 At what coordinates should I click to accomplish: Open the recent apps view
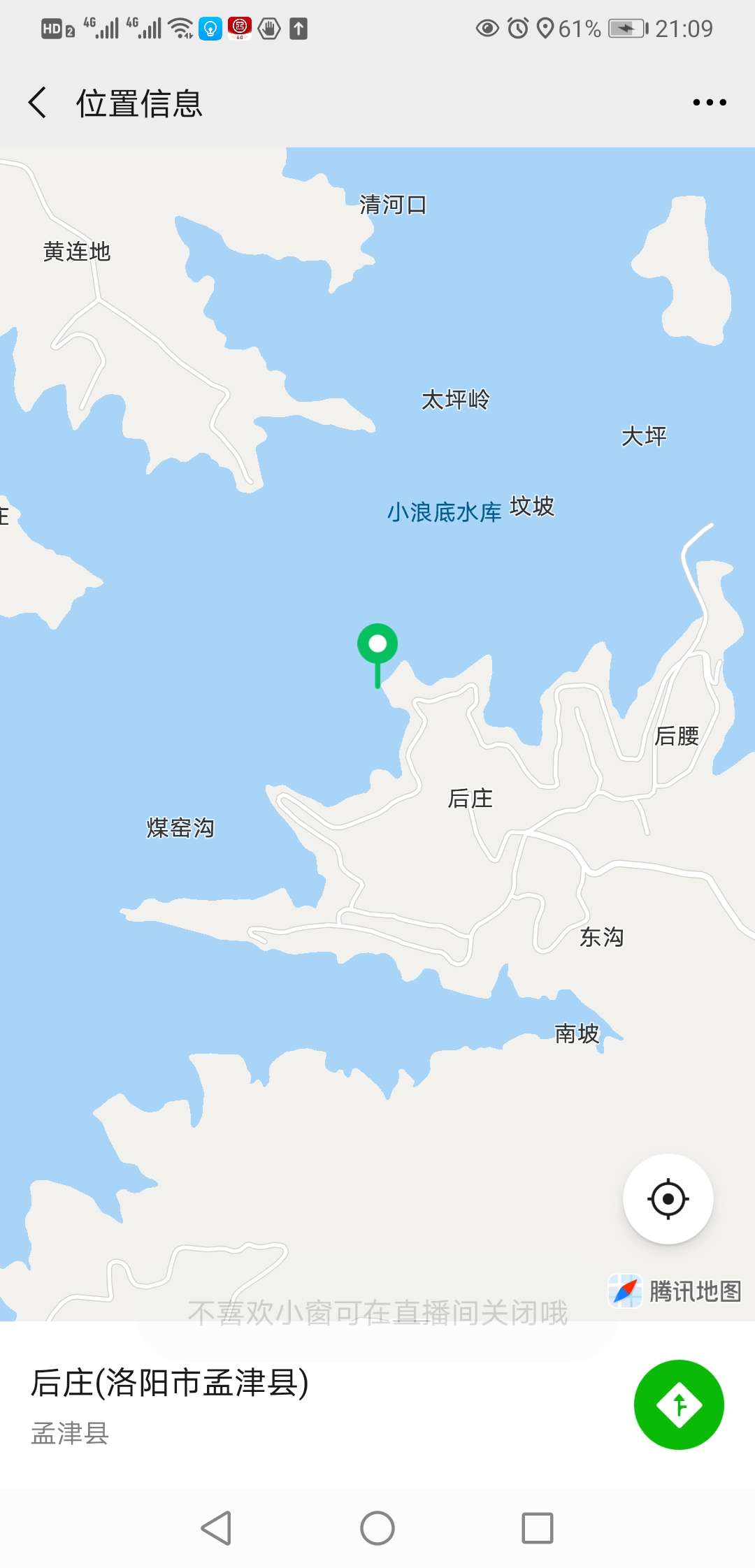pyautogui.click(x=538, y=1528)
